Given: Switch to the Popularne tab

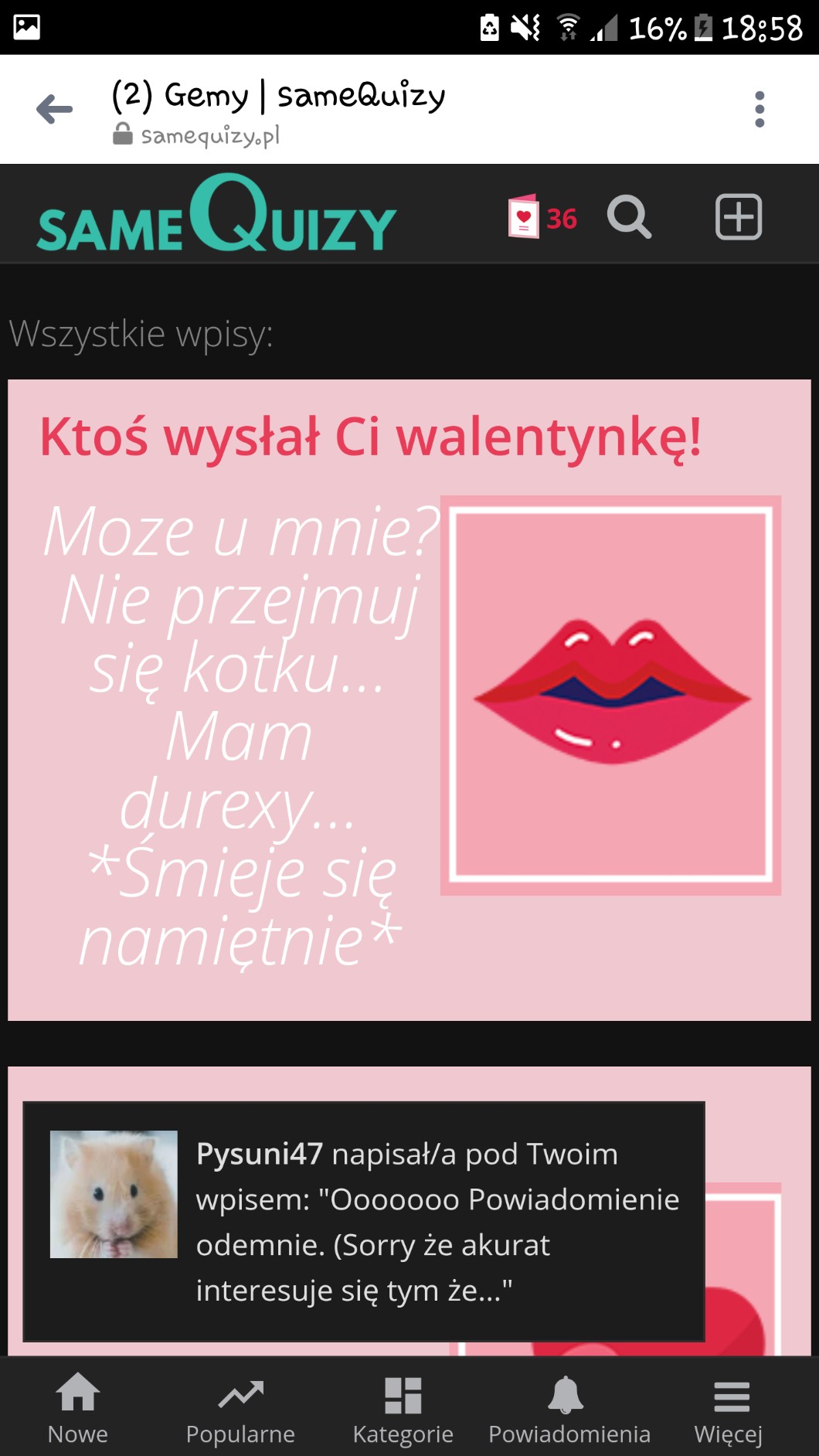Looking at the screenshot, I should point(240,1408).
